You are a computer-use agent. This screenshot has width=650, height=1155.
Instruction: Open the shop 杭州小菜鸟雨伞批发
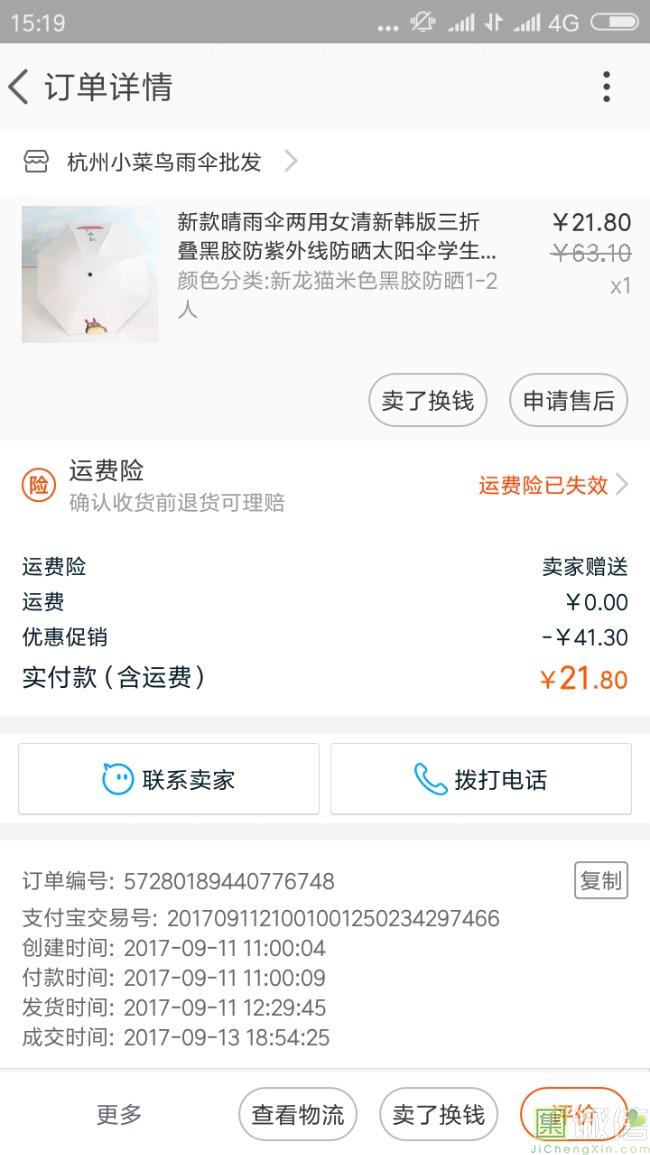[163, 162]
